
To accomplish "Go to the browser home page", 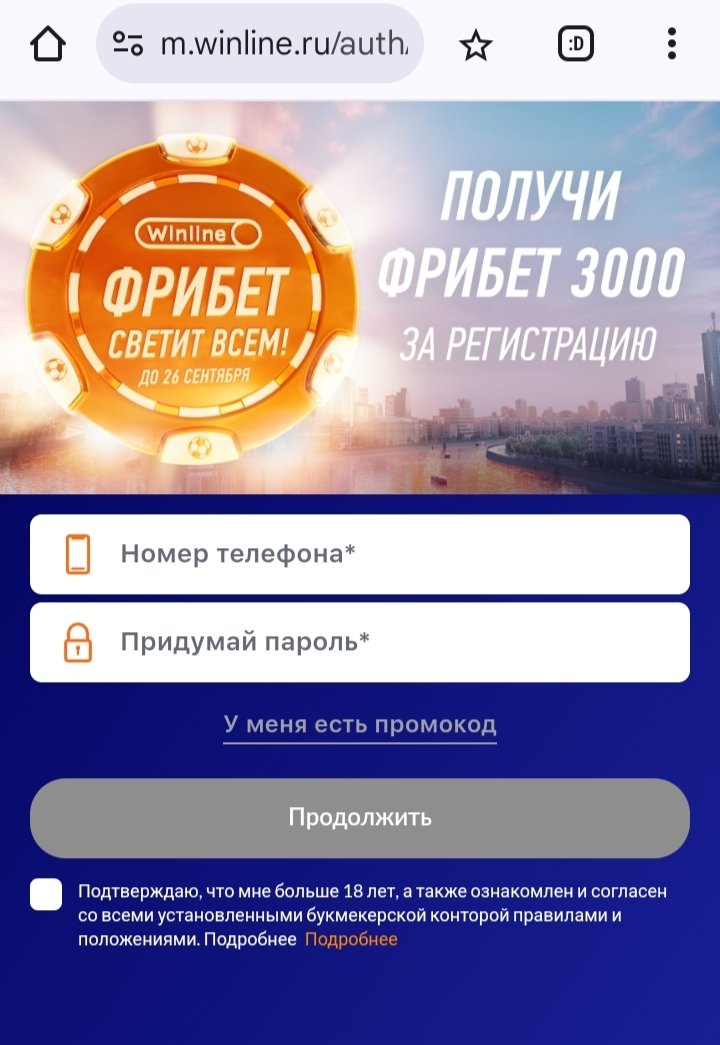I will point(48,44).
